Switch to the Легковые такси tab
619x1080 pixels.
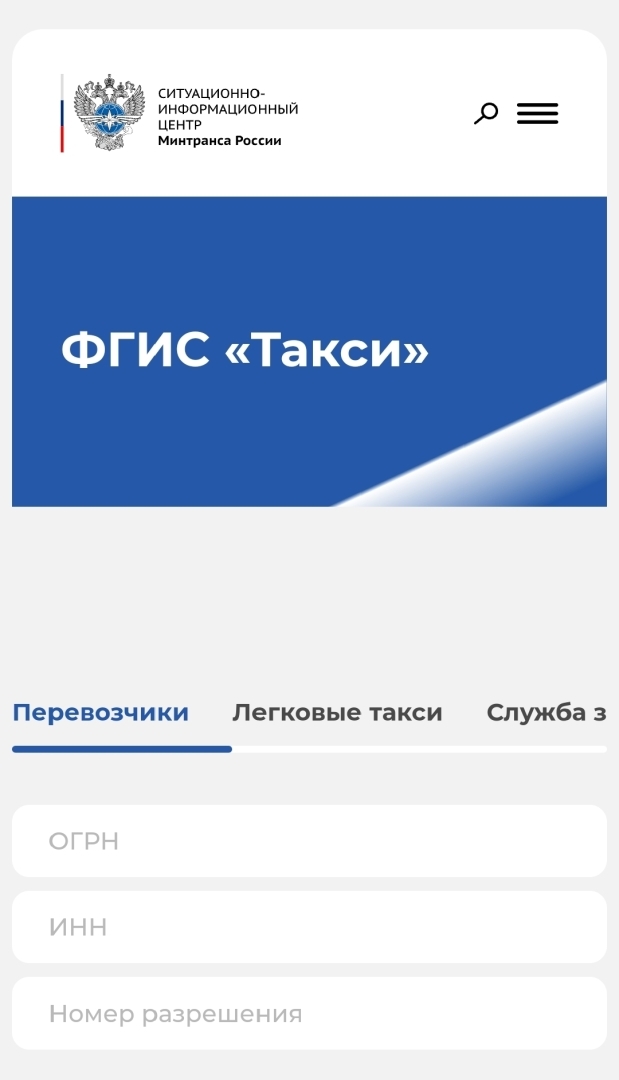pos(337,713)
